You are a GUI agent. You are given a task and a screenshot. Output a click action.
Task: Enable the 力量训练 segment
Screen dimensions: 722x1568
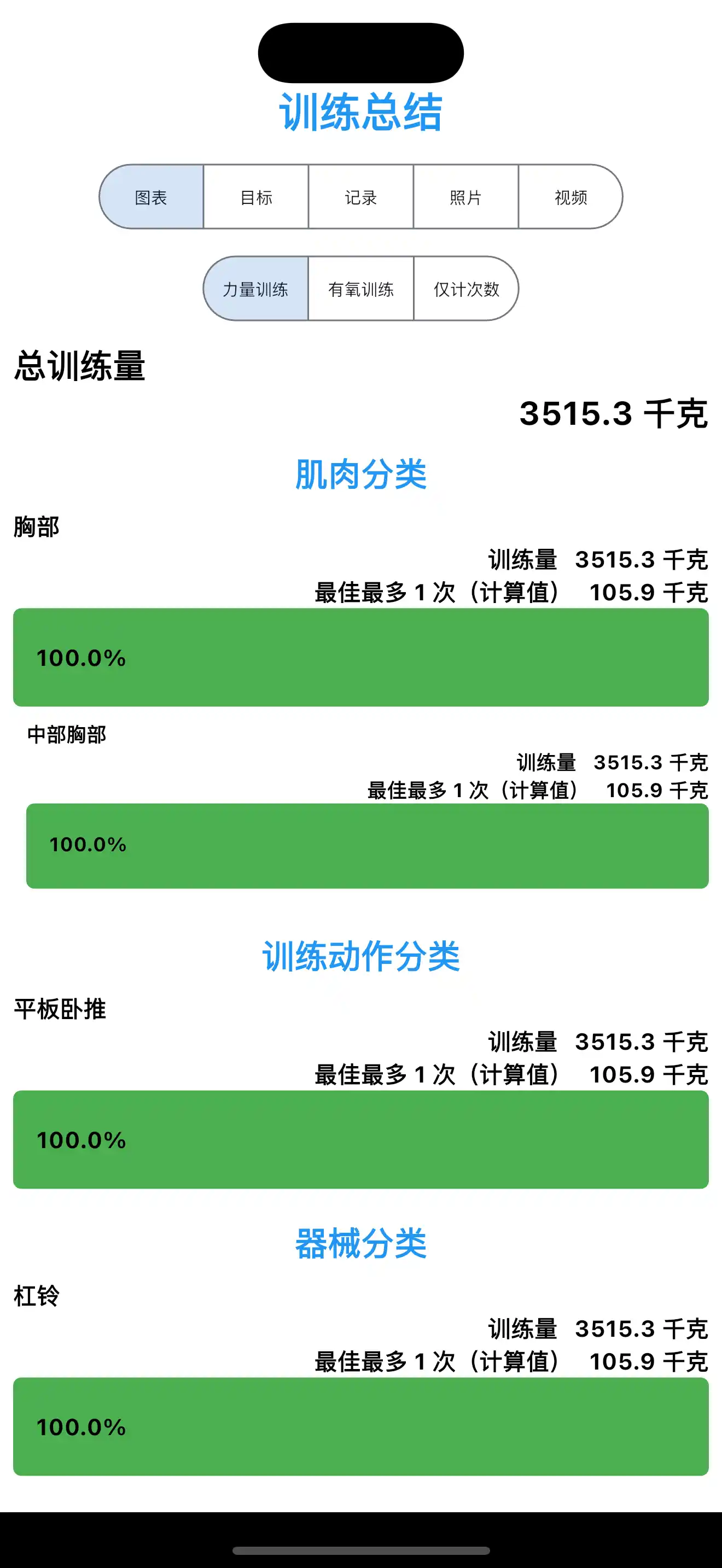coord(255,290)
